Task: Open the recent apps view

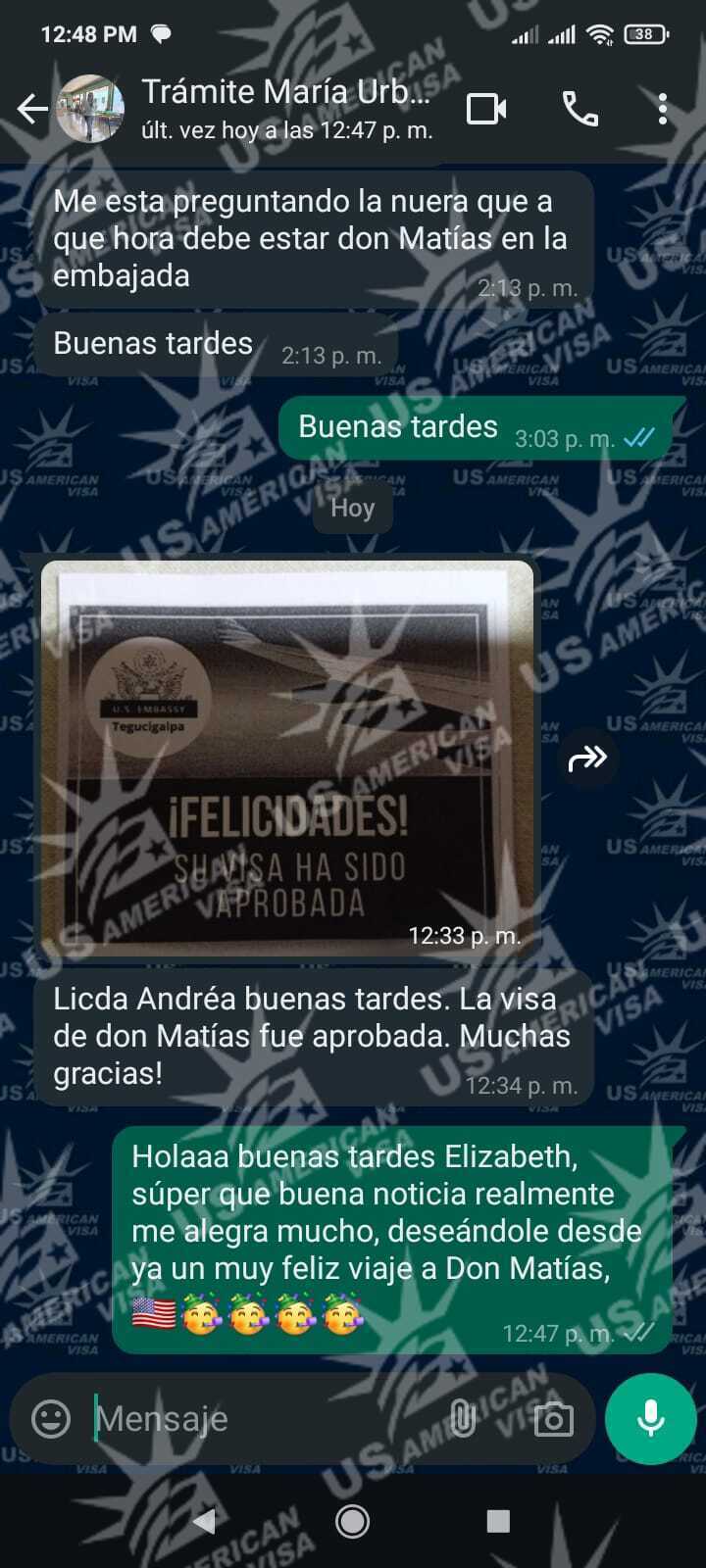Action: [498, 1521]
